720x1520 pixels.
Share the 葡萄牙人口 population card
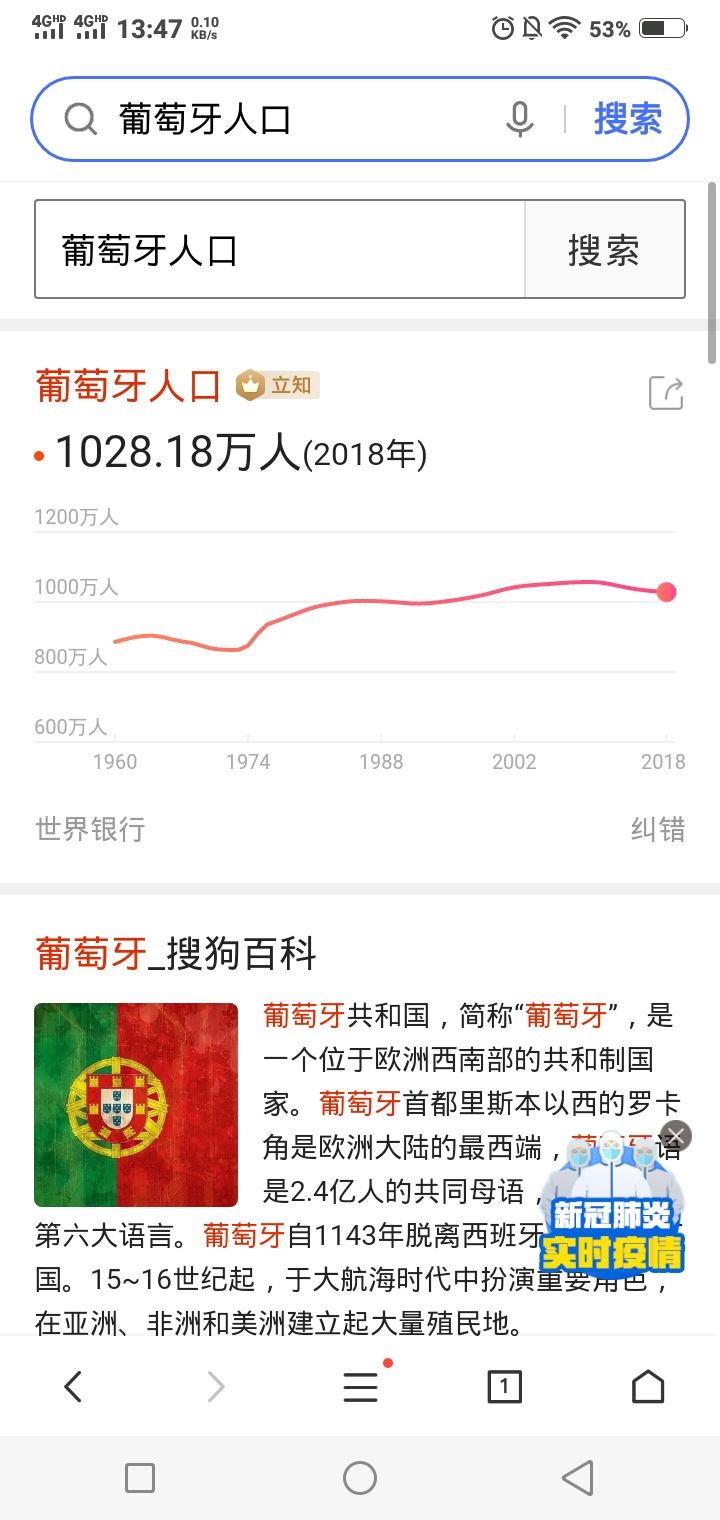coord(666,393)
